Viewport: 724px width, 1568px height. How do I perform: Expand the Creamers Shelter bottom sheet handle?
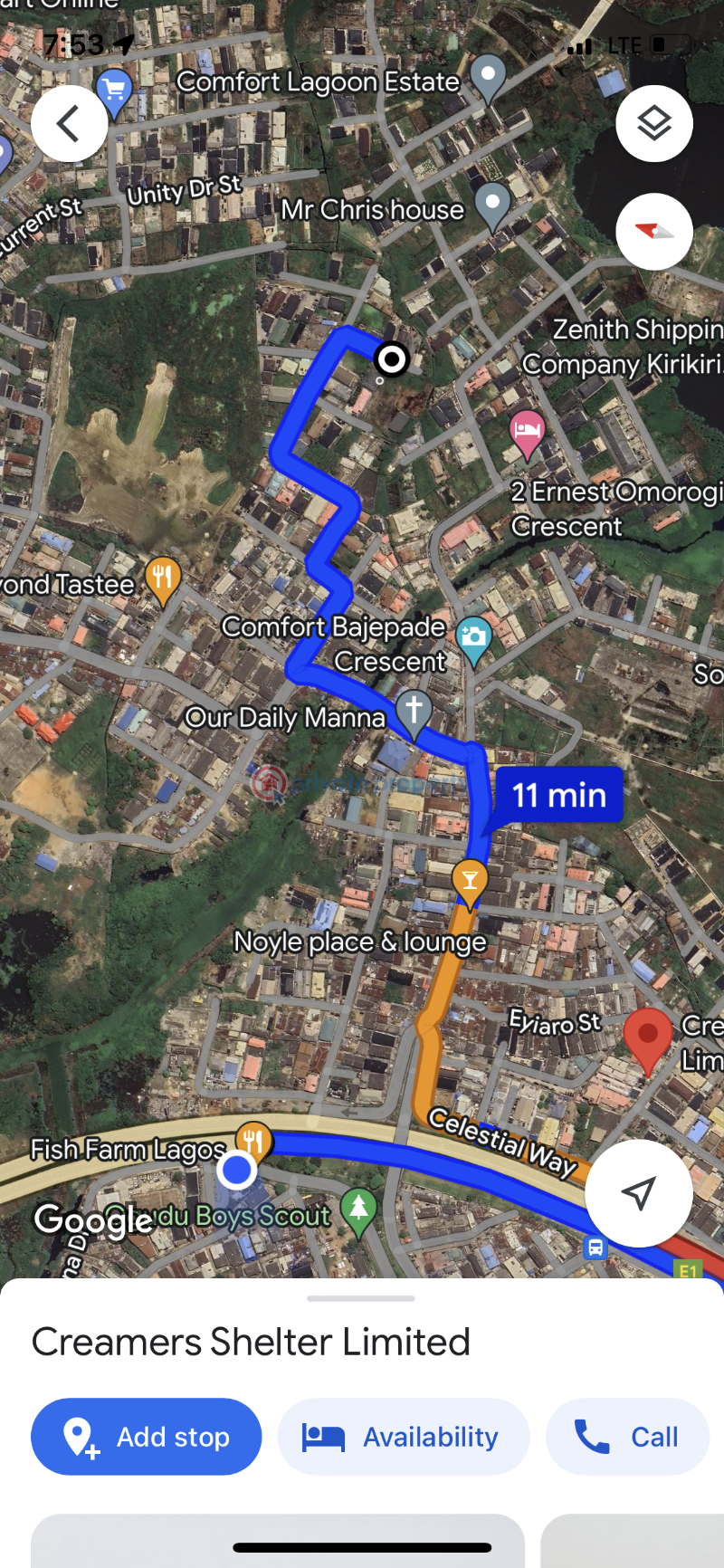coord(361,1298)
